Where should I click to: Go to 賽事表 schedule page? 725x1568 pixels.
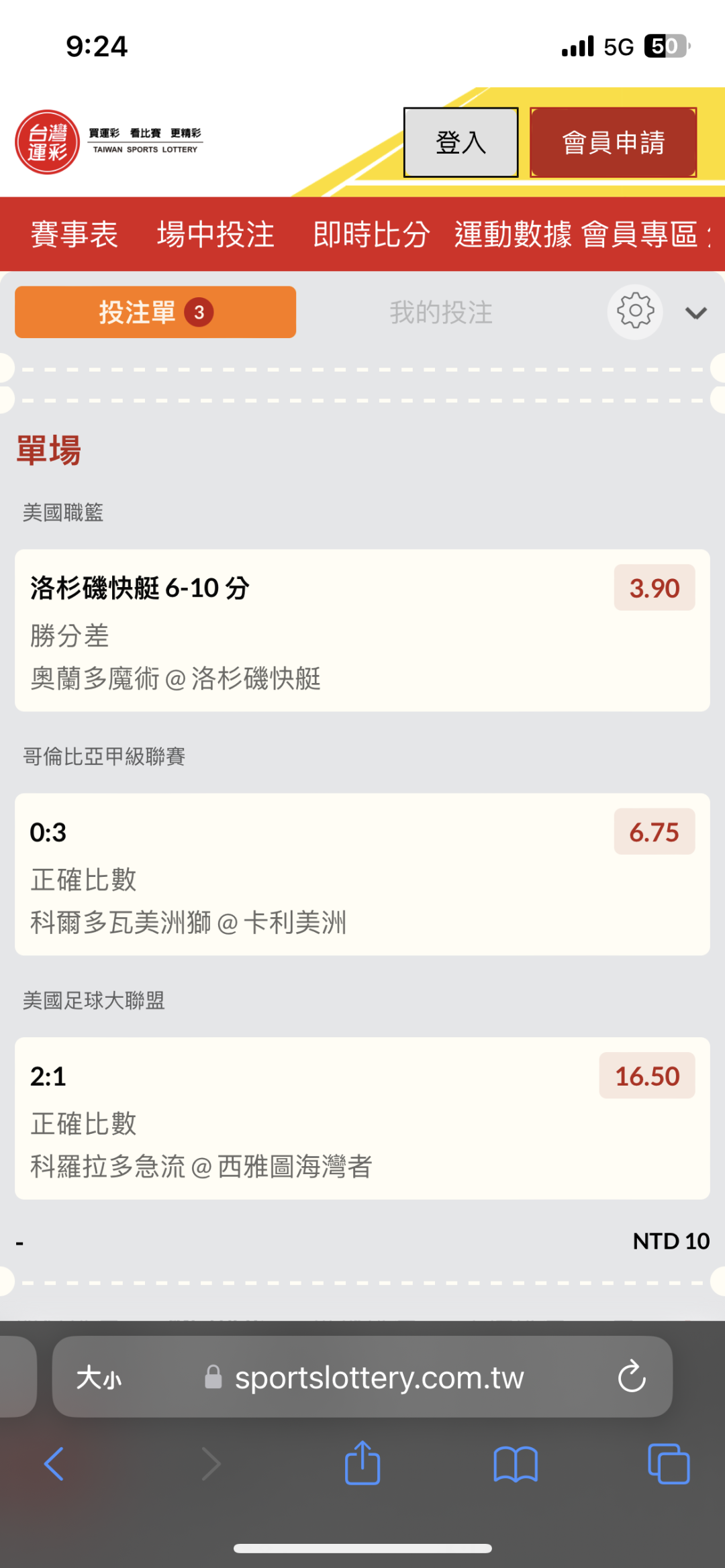pos(74,234)
